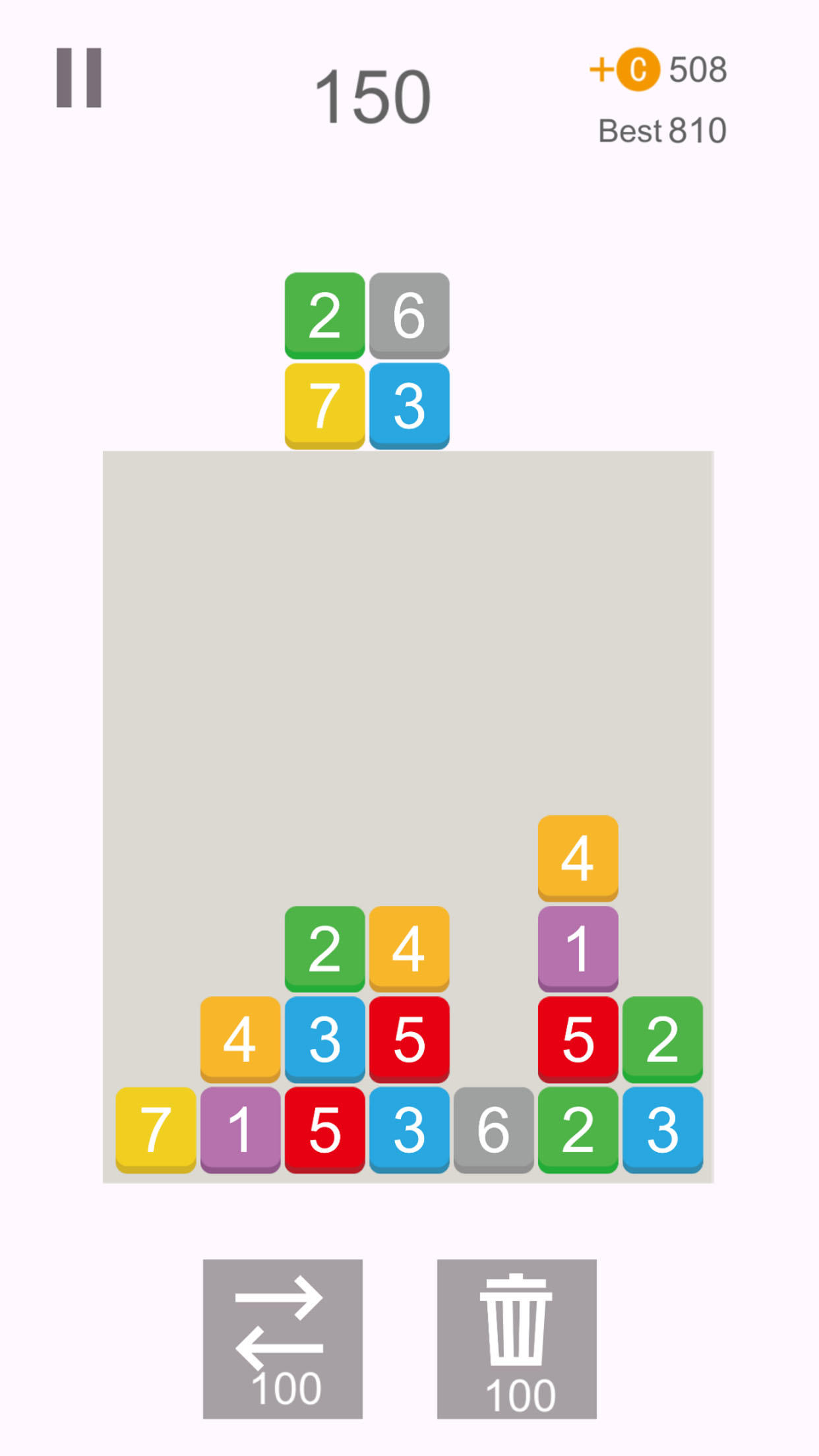This screenshot has height=1456, width=819.
Task: Tap the falling block piece to rotate it
Action: 367,361
